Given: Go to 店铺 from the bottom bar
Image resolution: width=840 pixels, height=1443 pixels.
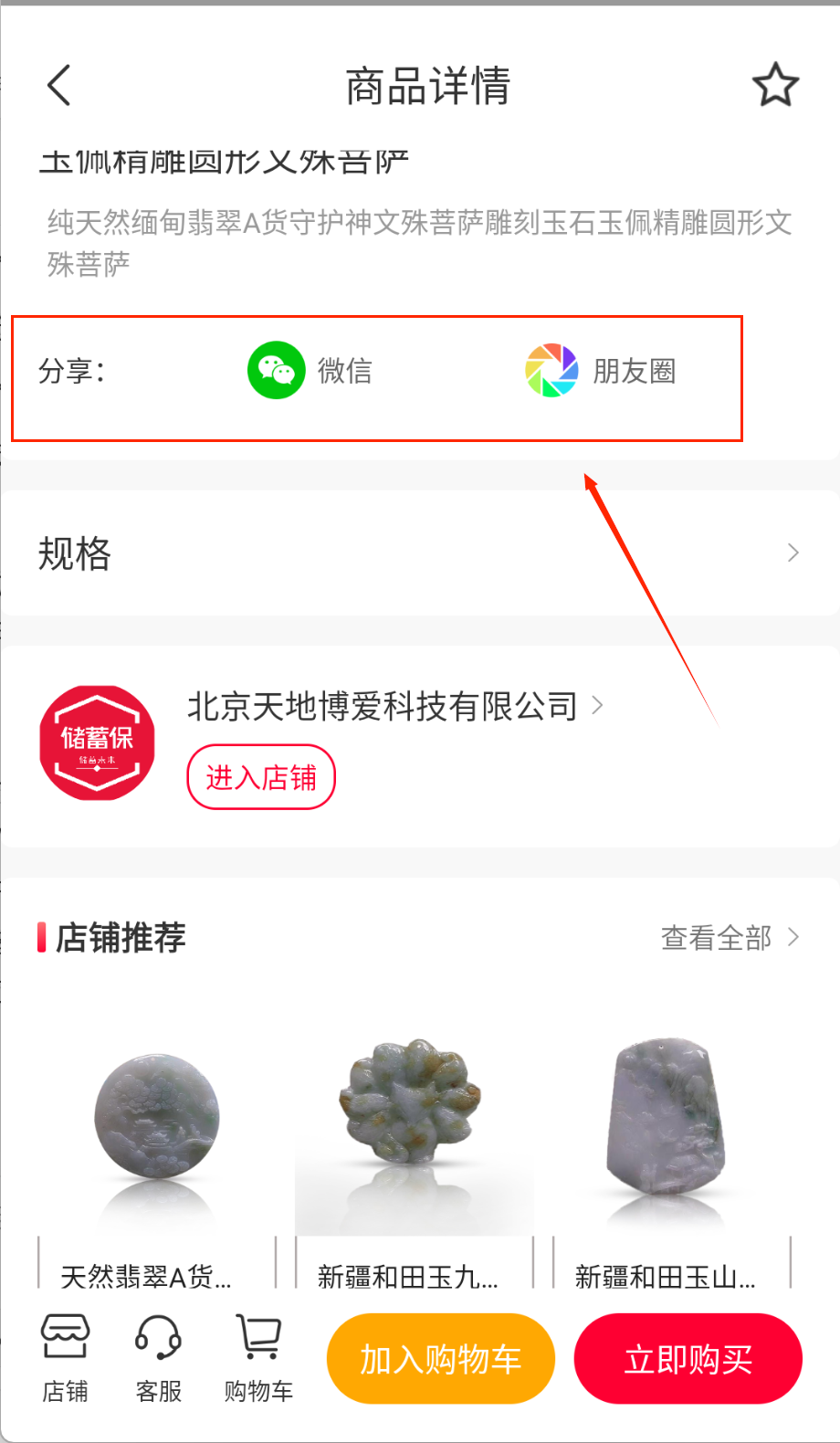Looking at the screenshot, I should [66, 1358].
